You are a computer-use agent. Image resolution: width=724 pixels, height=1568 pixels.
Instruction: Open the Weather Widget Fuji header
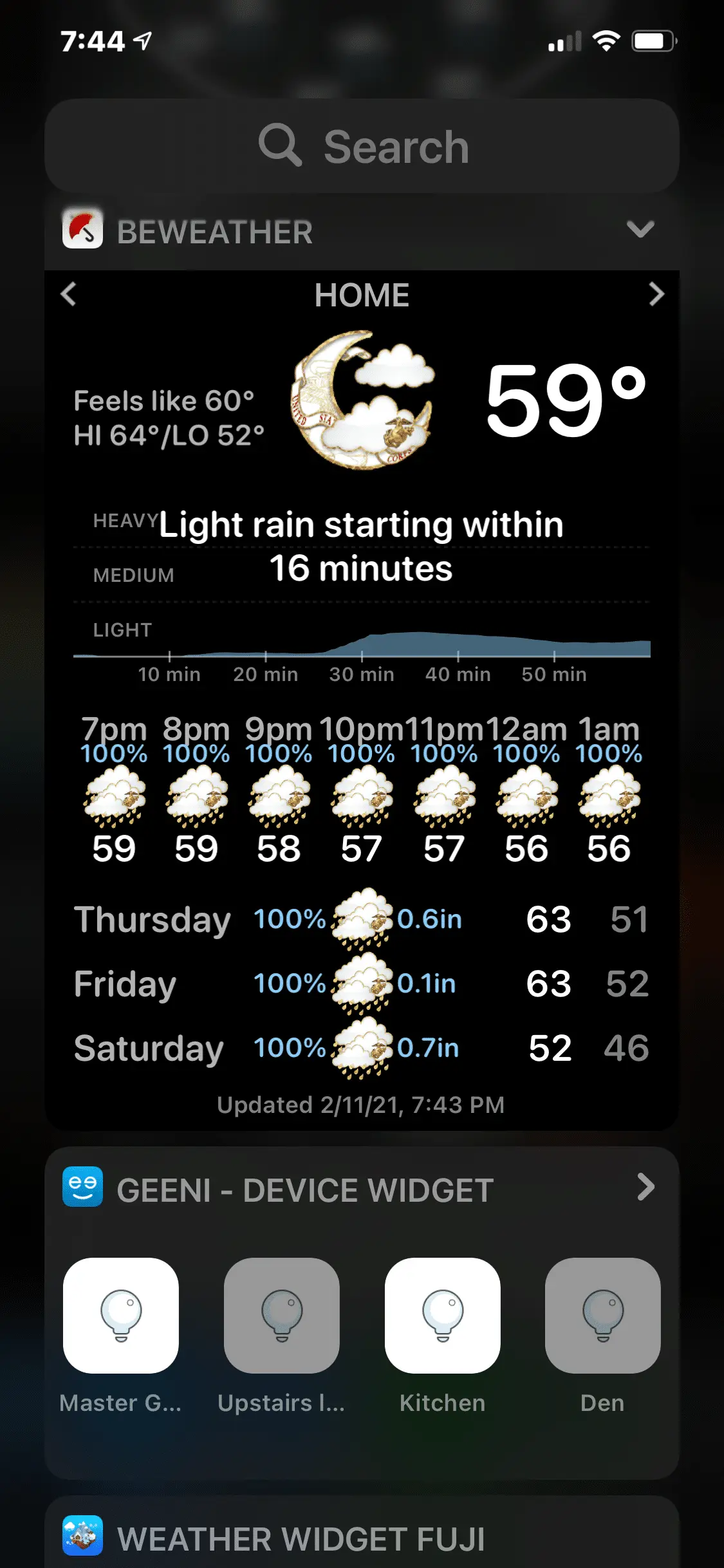[x=301, y=1538]
